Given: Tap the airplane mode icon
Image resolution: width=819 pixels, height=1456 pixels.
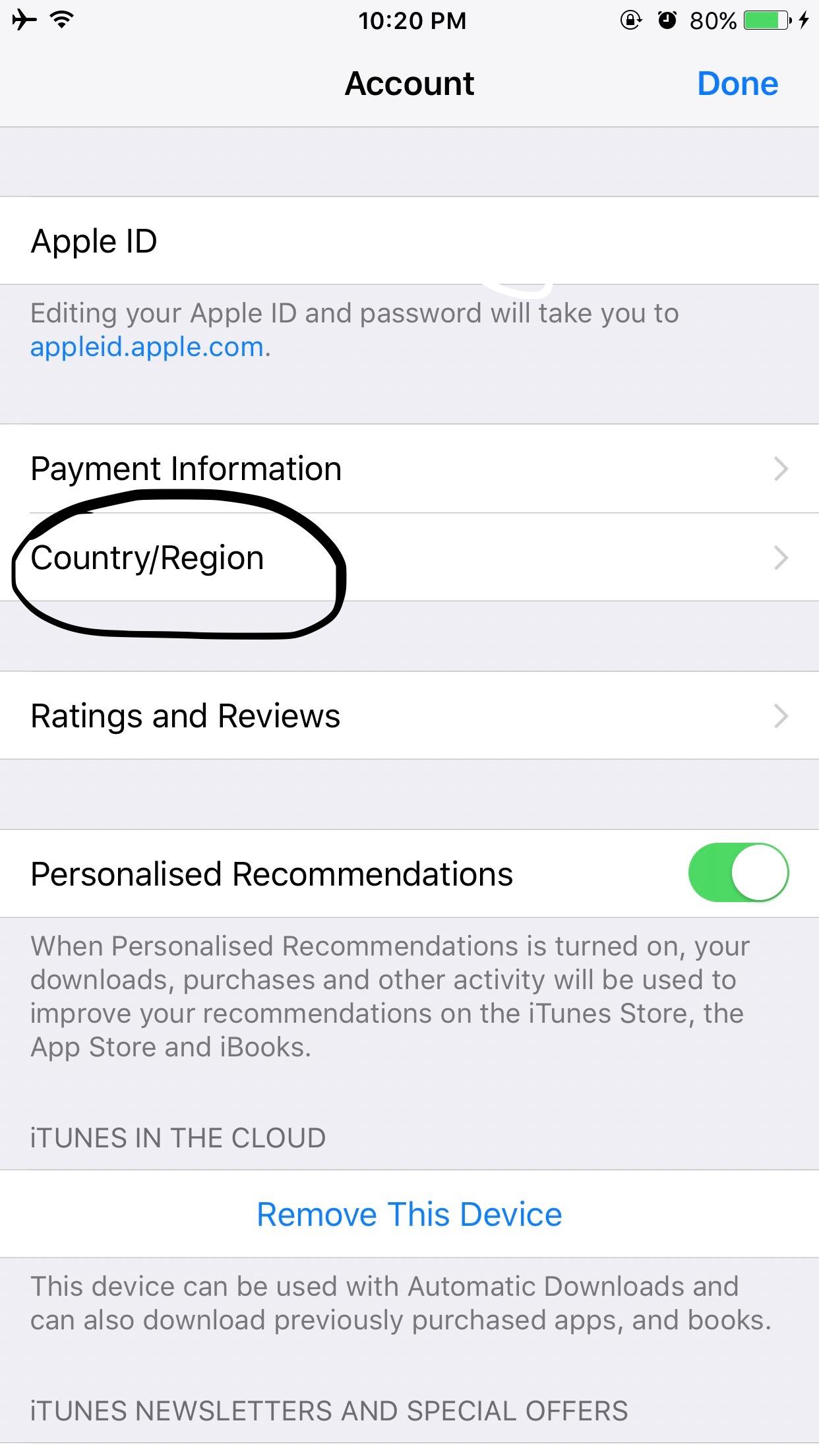Looking at the screenshot, I should (x=24, y=20).
